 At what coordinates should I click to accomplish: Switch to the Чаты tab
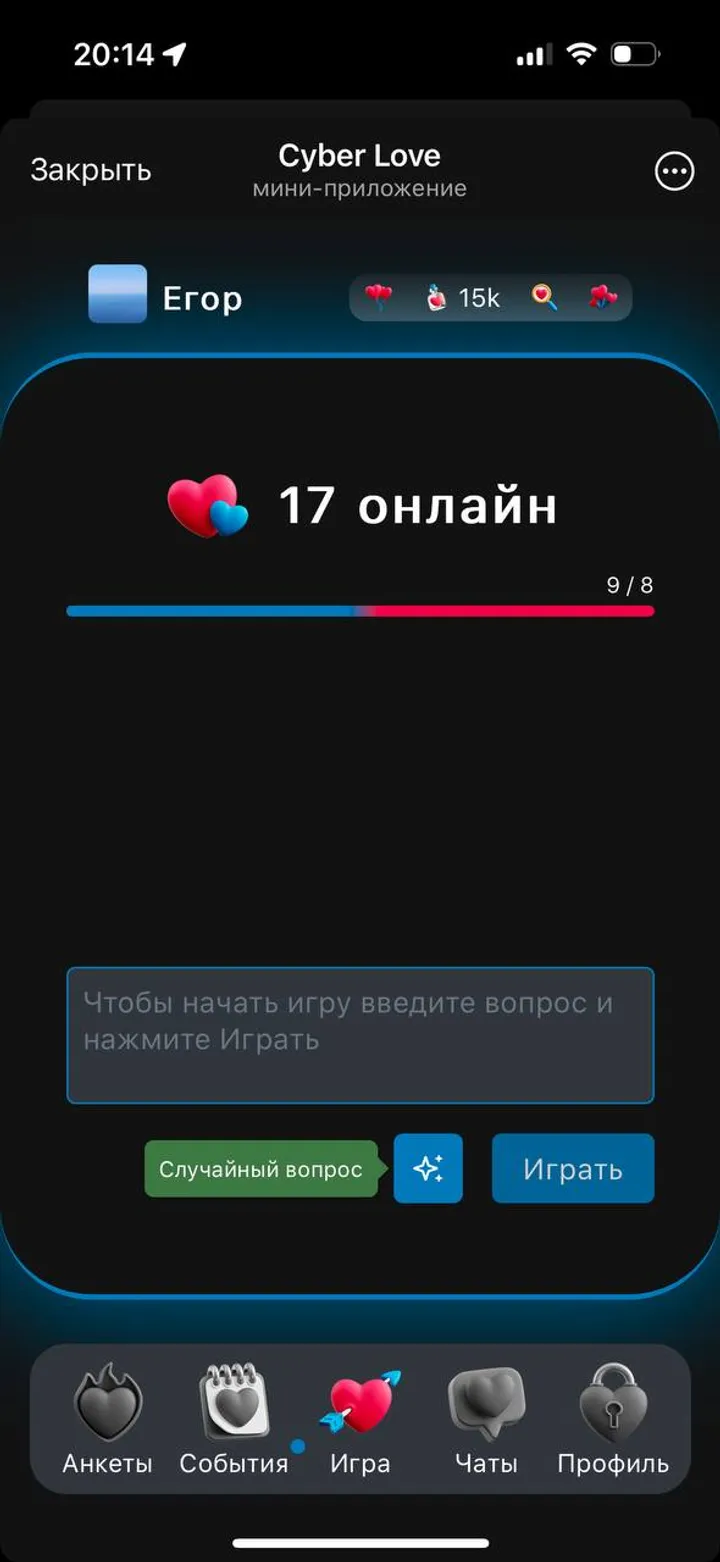coord(487,1415)
